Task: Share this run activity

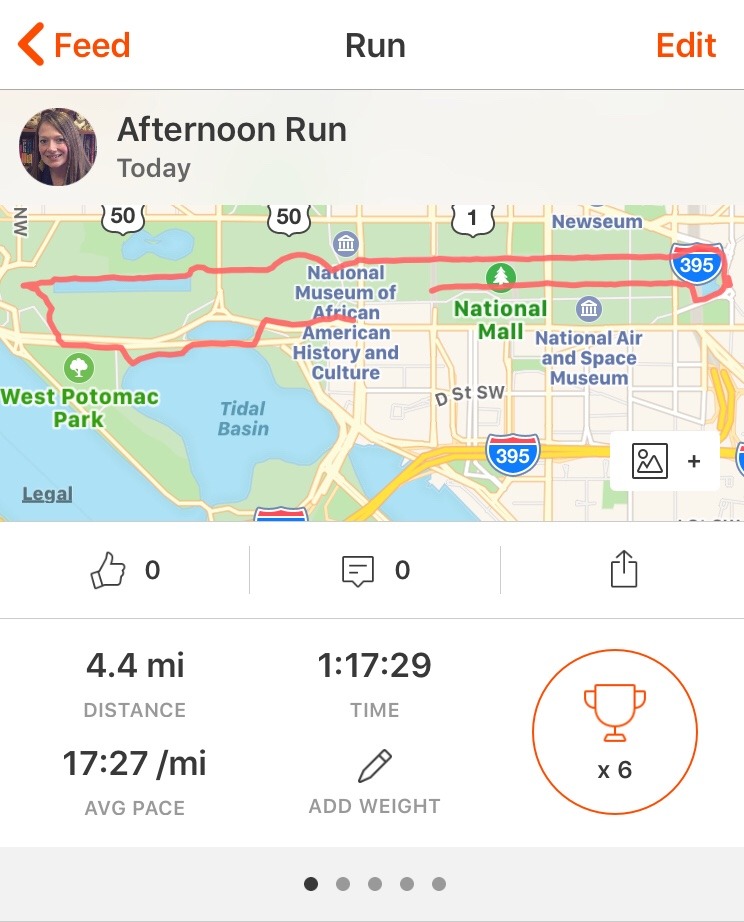Action: click(x=623, y=570)
